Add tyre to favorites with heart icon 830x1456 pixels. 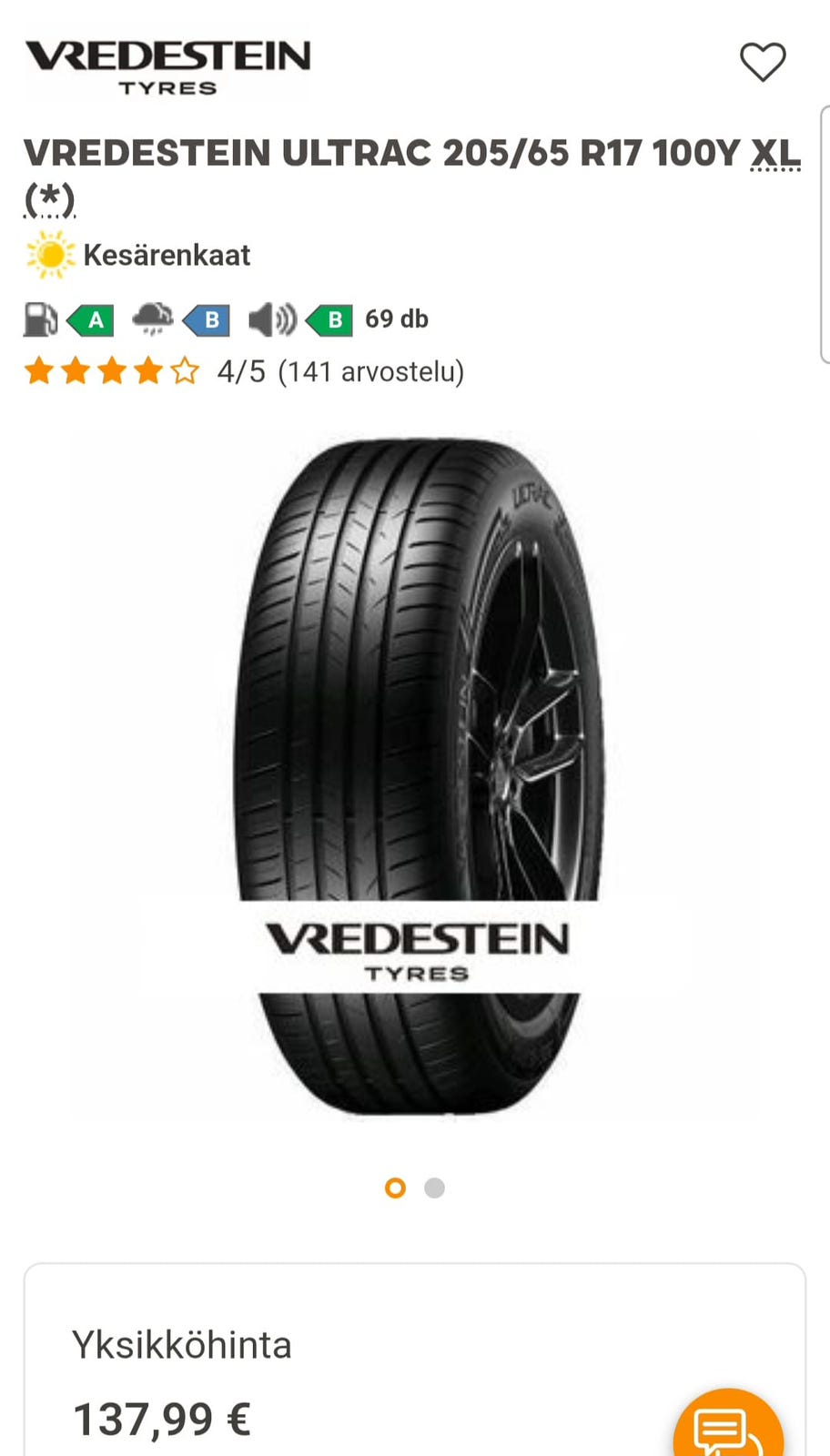[763, 62]
